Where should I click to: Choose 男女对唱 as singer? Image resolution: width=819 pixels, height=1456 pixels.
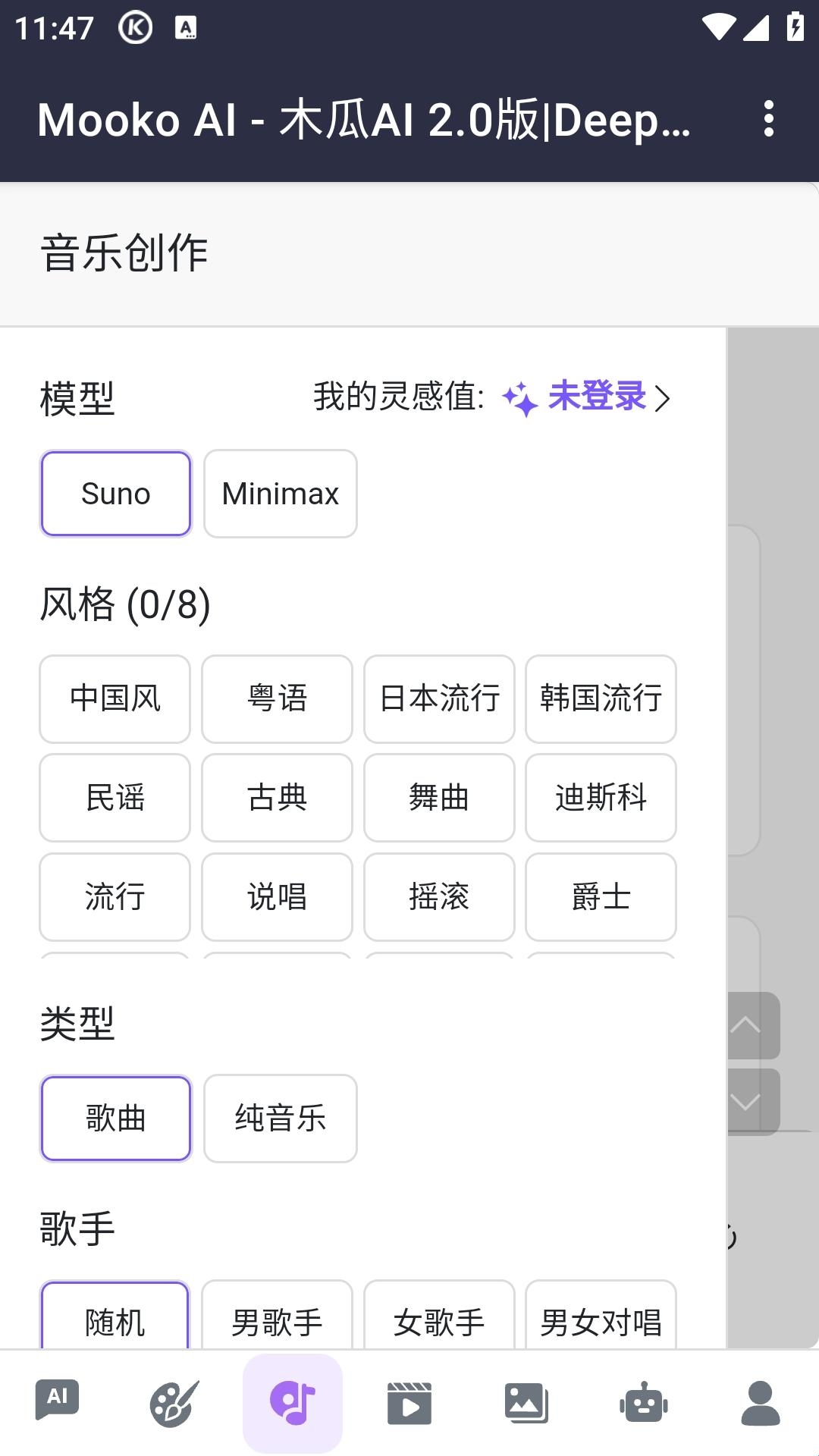click(x=601, y=1315)
